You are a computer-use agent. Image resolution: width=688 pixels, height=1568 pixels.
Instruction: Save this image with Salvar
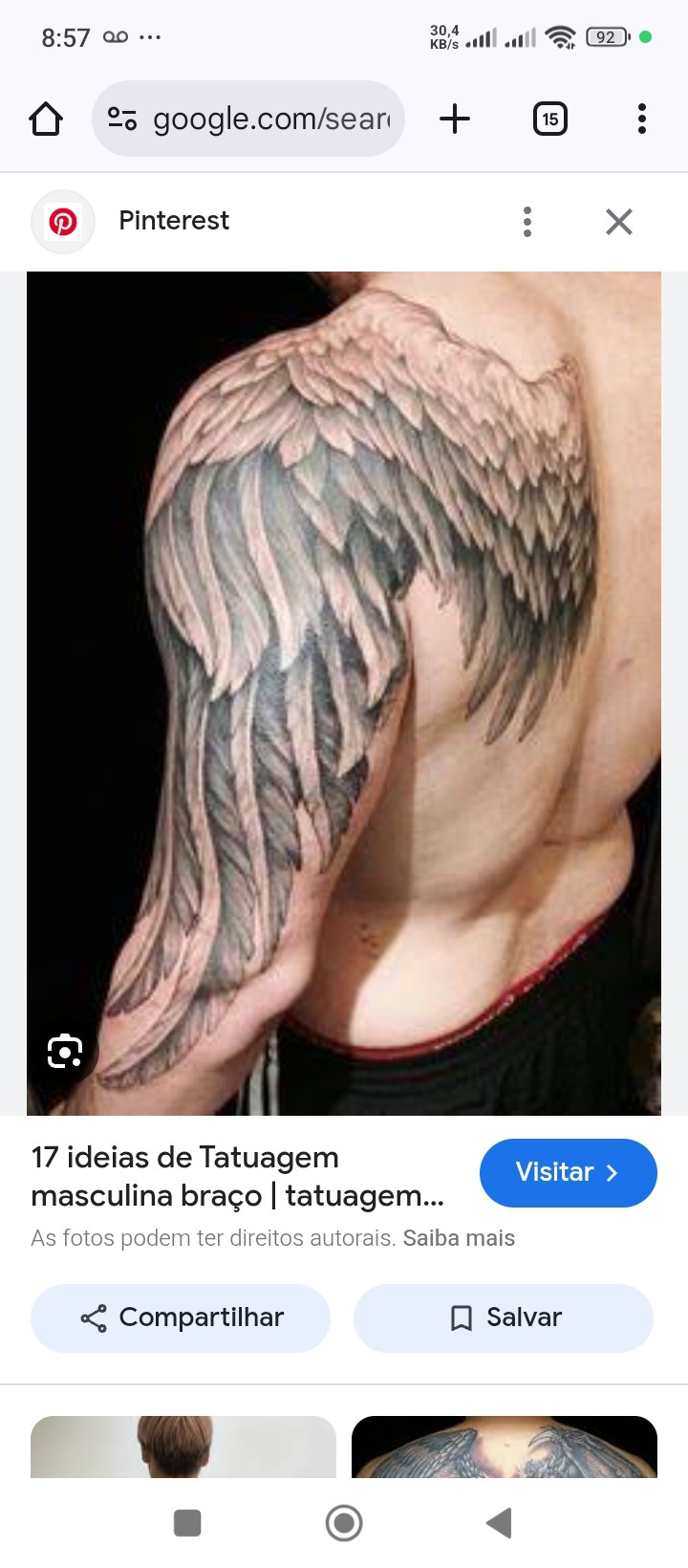[x=504, y=1318]
